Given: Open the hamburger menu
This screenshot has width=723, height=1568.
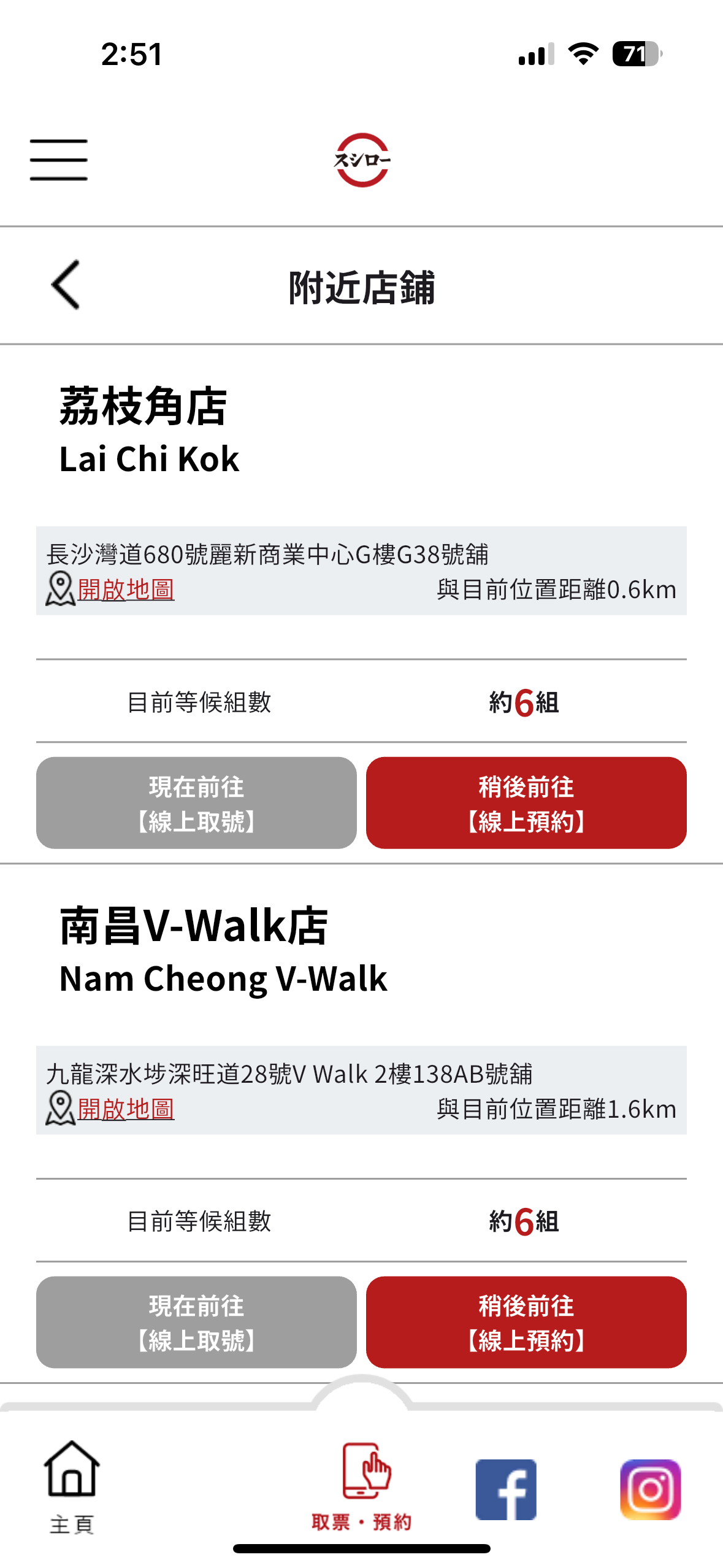Looking at the screenshot, I should pos(59,159).
